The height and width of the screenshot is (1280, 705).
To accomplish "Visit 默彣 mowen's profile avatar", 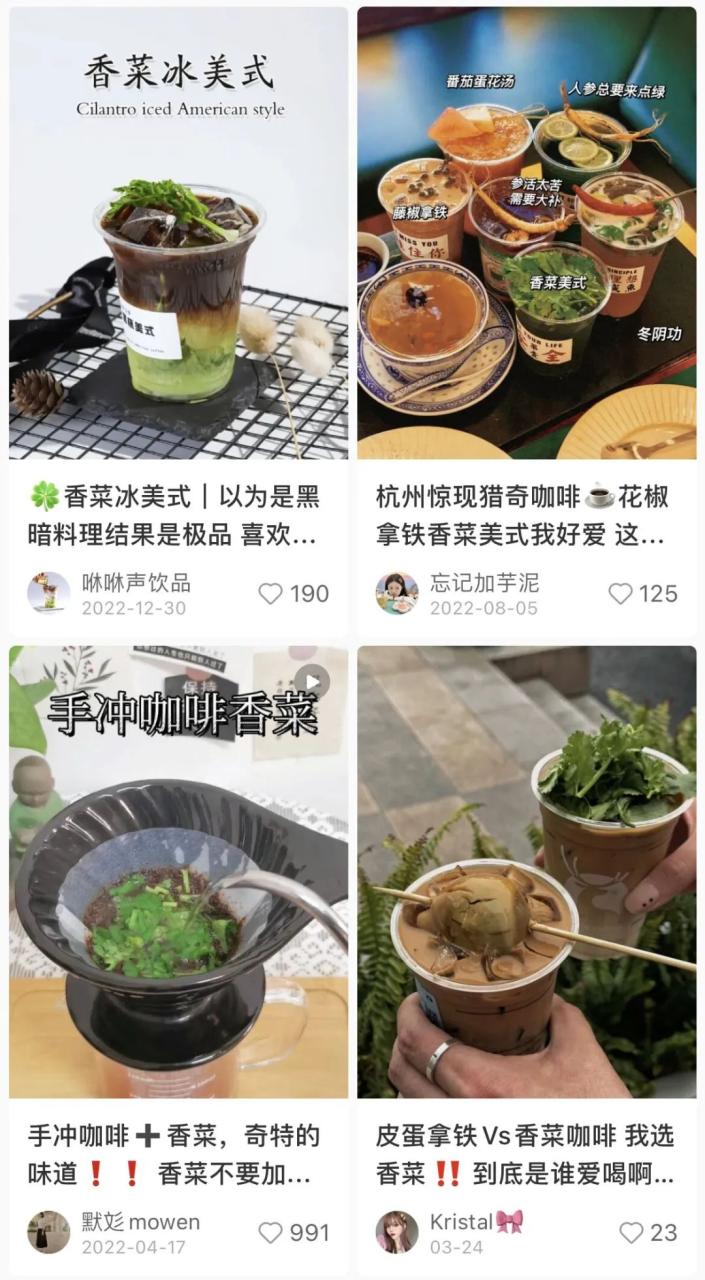I will 48,1232.
